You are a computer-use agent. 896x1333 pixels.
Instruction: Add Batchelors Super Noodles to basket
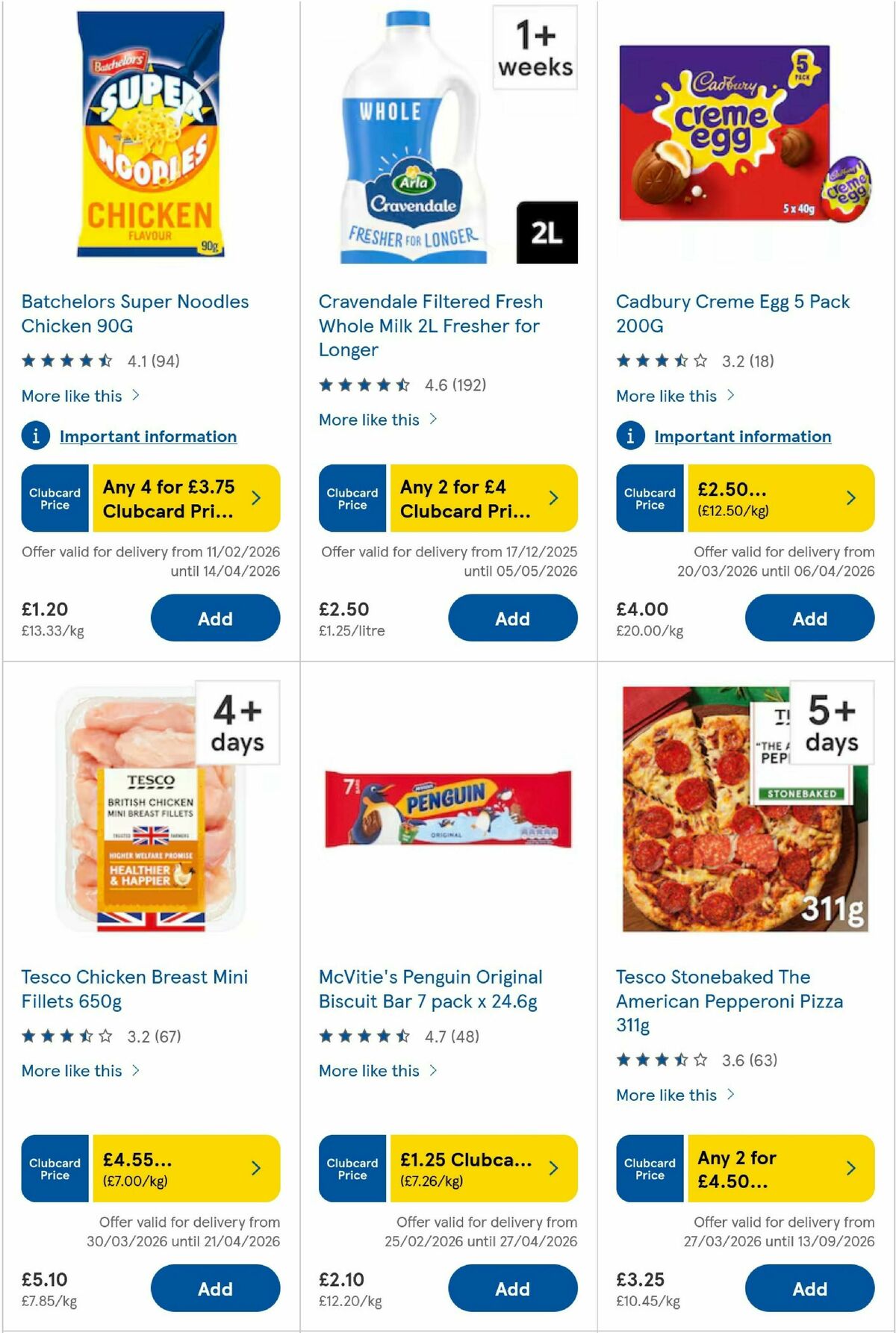(x=215, y=618)
